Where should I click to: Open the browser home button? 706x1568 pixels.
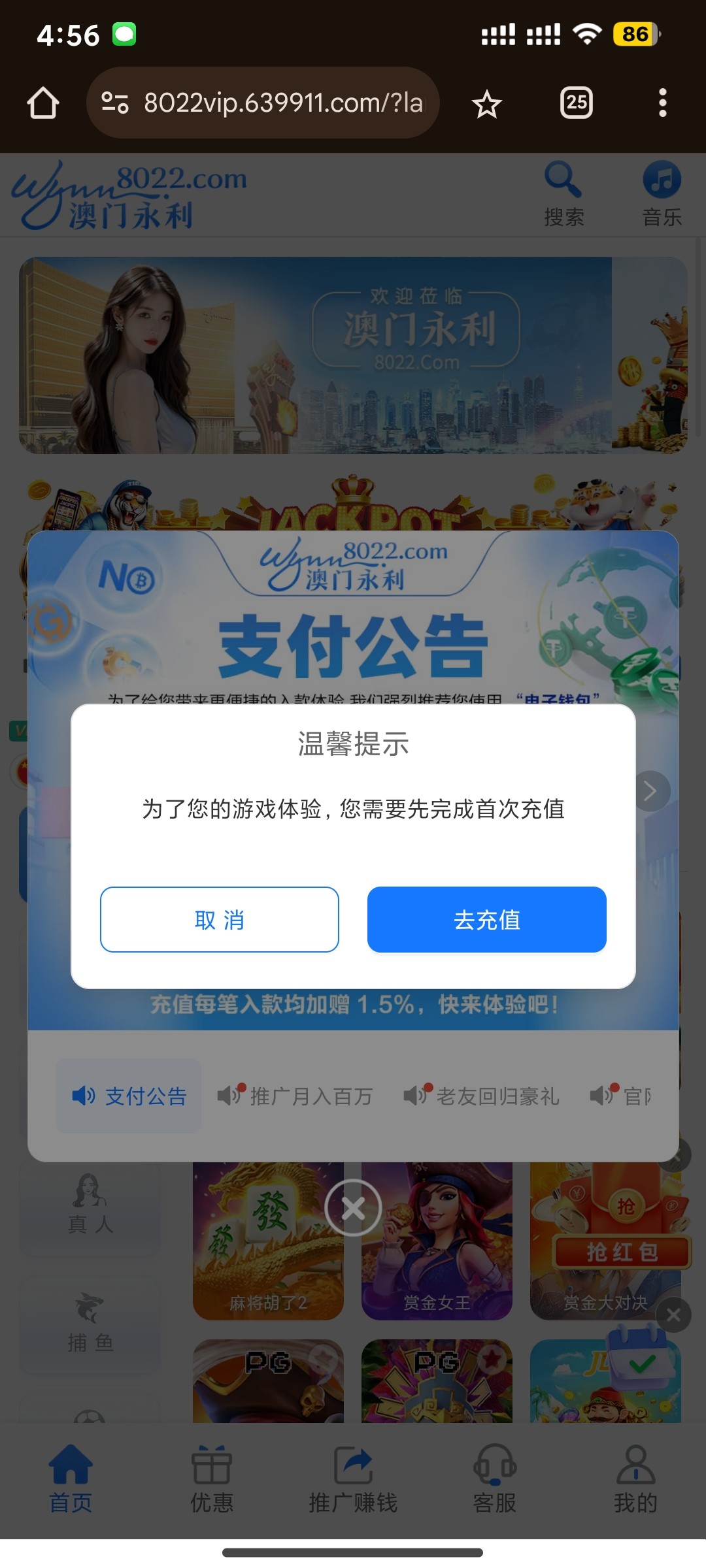43,103
